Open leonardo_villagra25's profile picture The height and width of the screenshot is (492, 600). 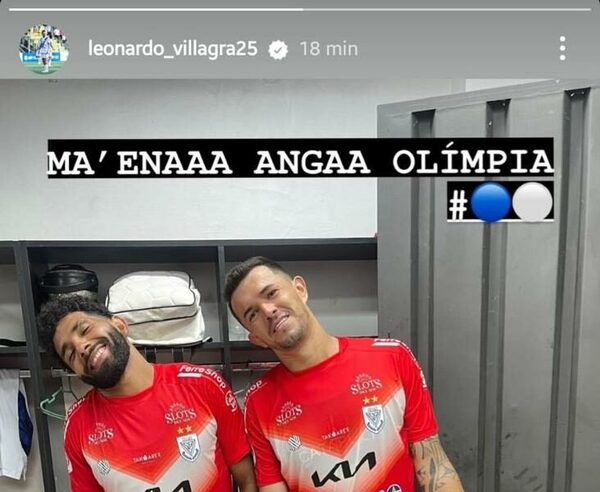(x=43, y=48)
